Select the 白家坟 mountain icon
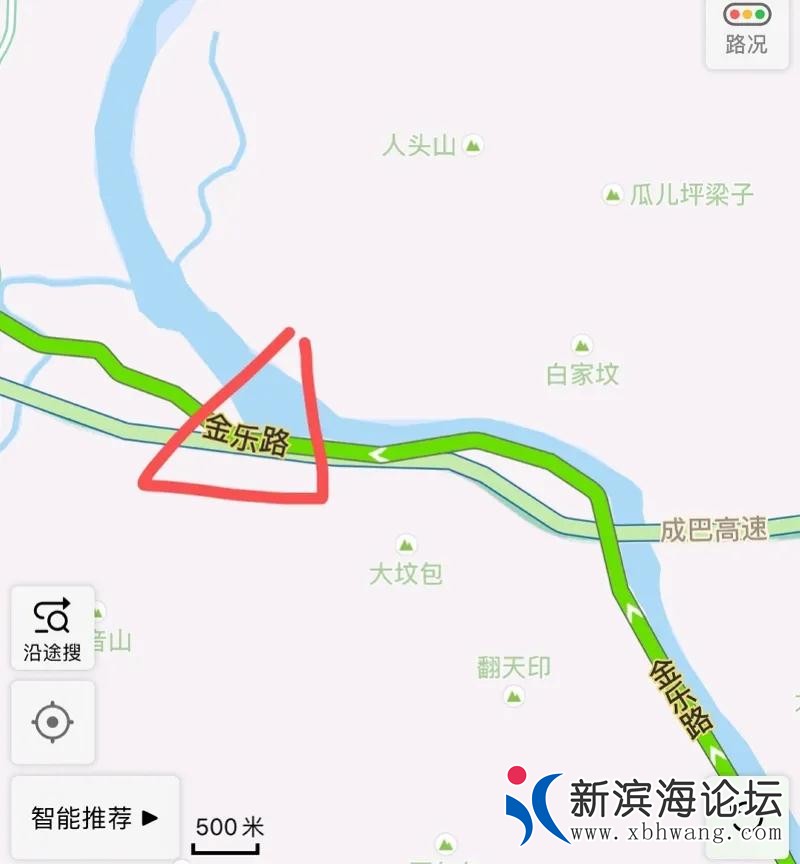This screenshot has height=864, width=800. tap(581, 345)
